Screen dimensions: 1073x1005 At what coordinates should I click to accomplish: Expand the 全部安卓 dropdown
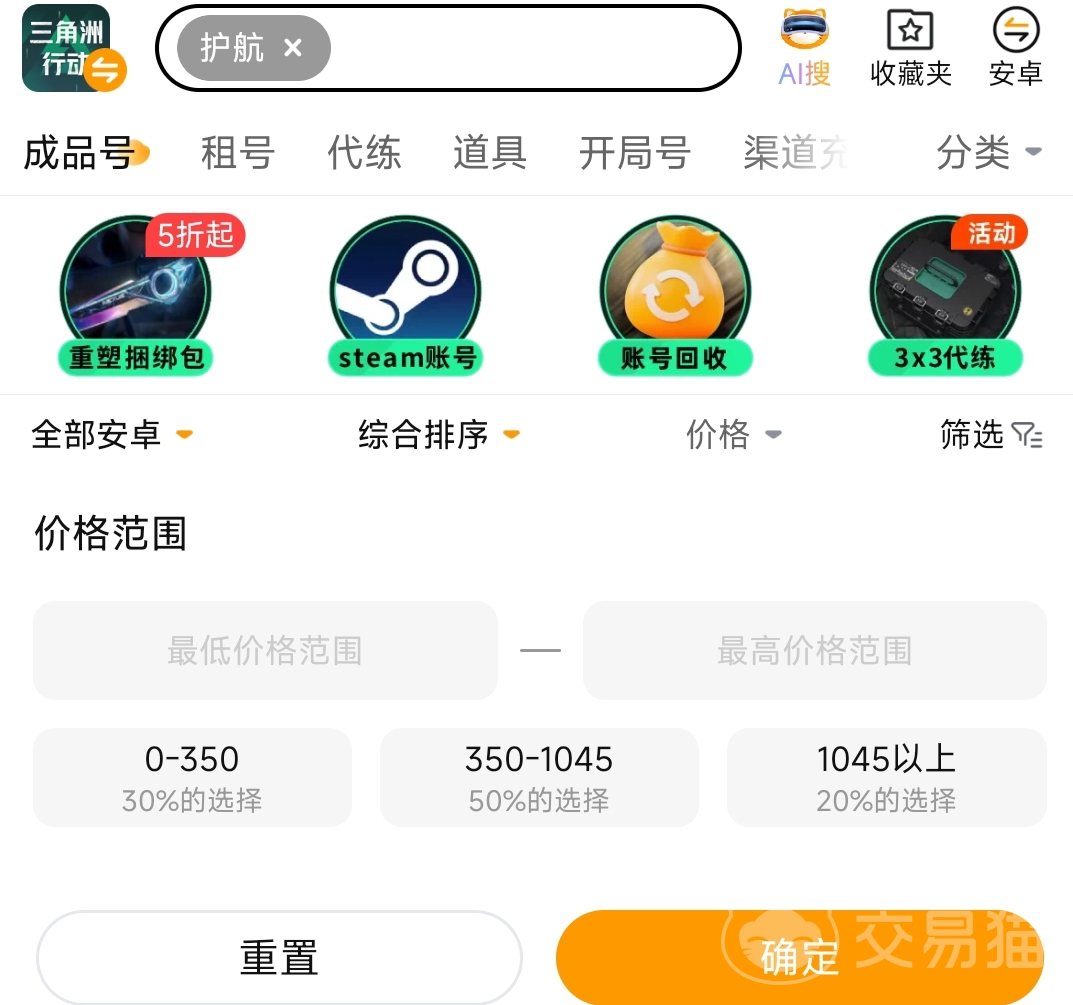[112, 434]
